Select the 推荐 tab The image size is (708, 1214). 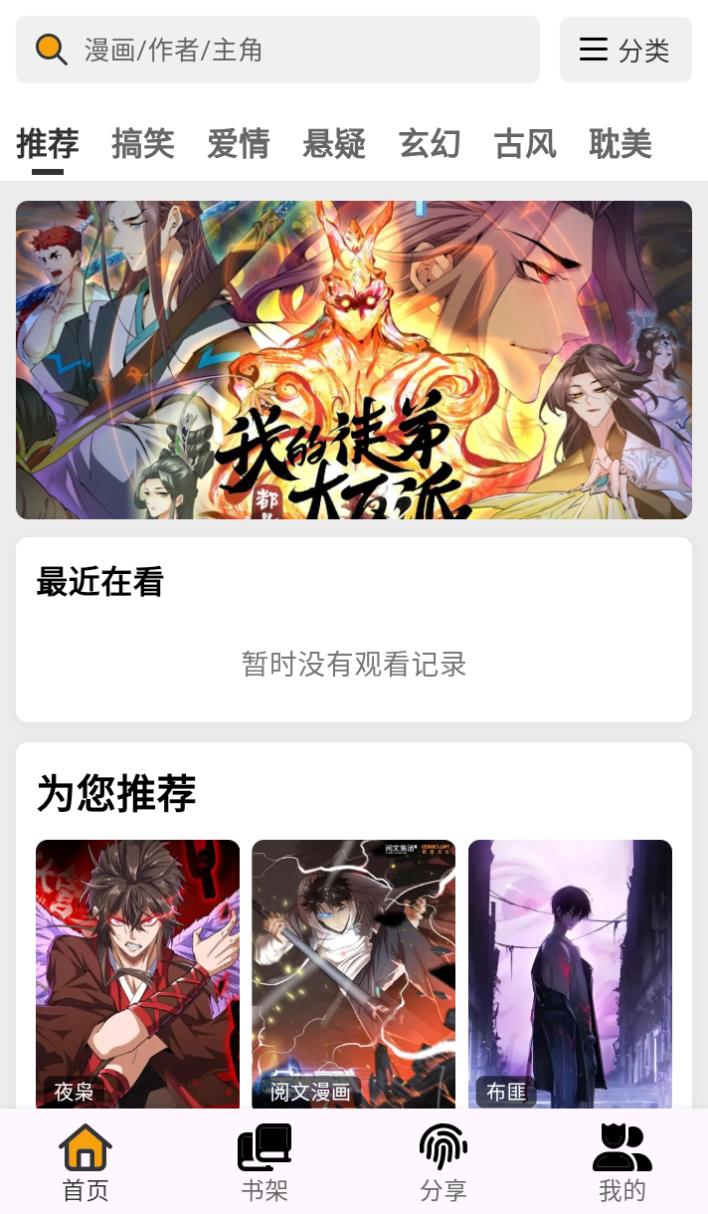(47, 144)
